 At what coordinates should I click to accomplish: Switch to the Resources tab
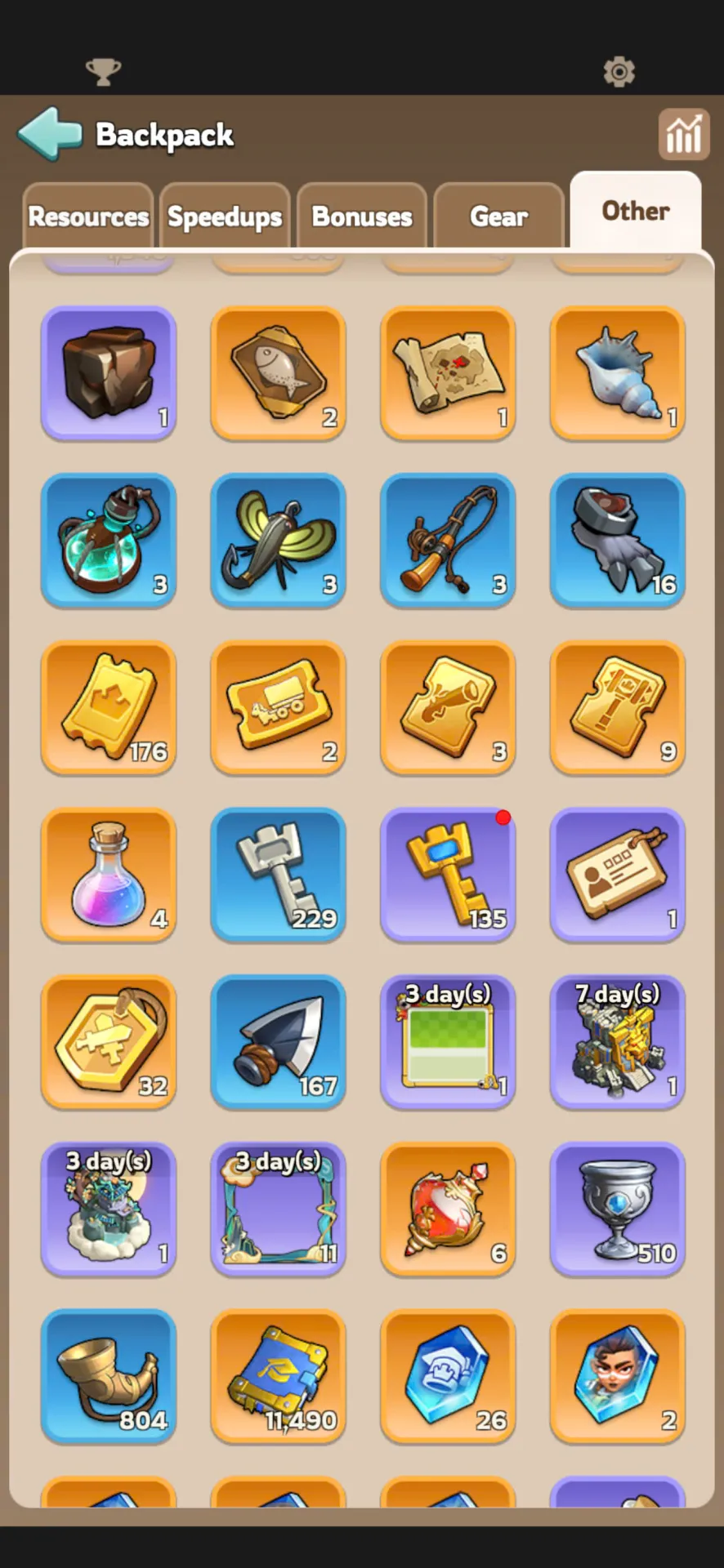[x=88, y=216]
